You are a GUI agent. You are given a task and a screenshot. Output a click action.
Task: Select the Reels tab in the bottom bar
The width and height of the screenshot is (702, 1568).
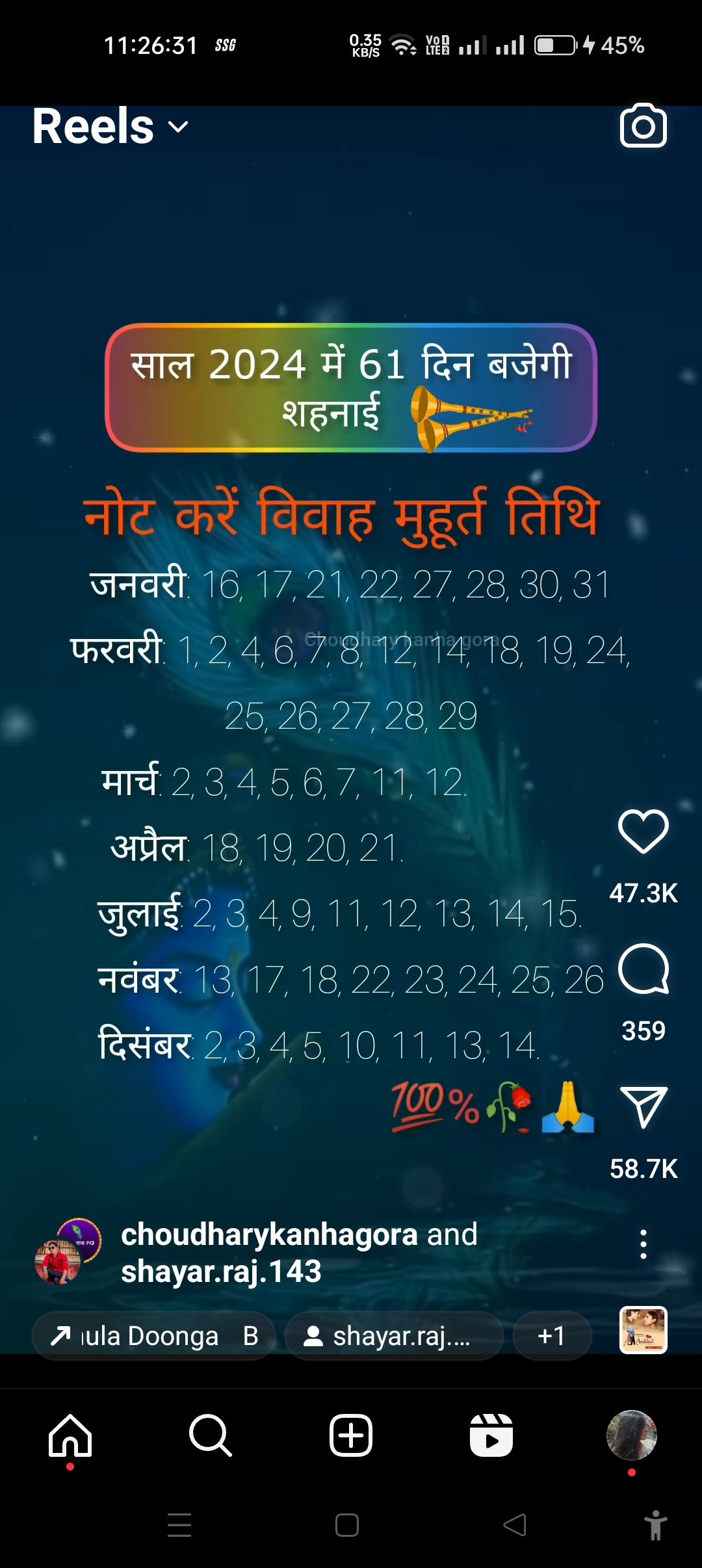(491, 1435)
